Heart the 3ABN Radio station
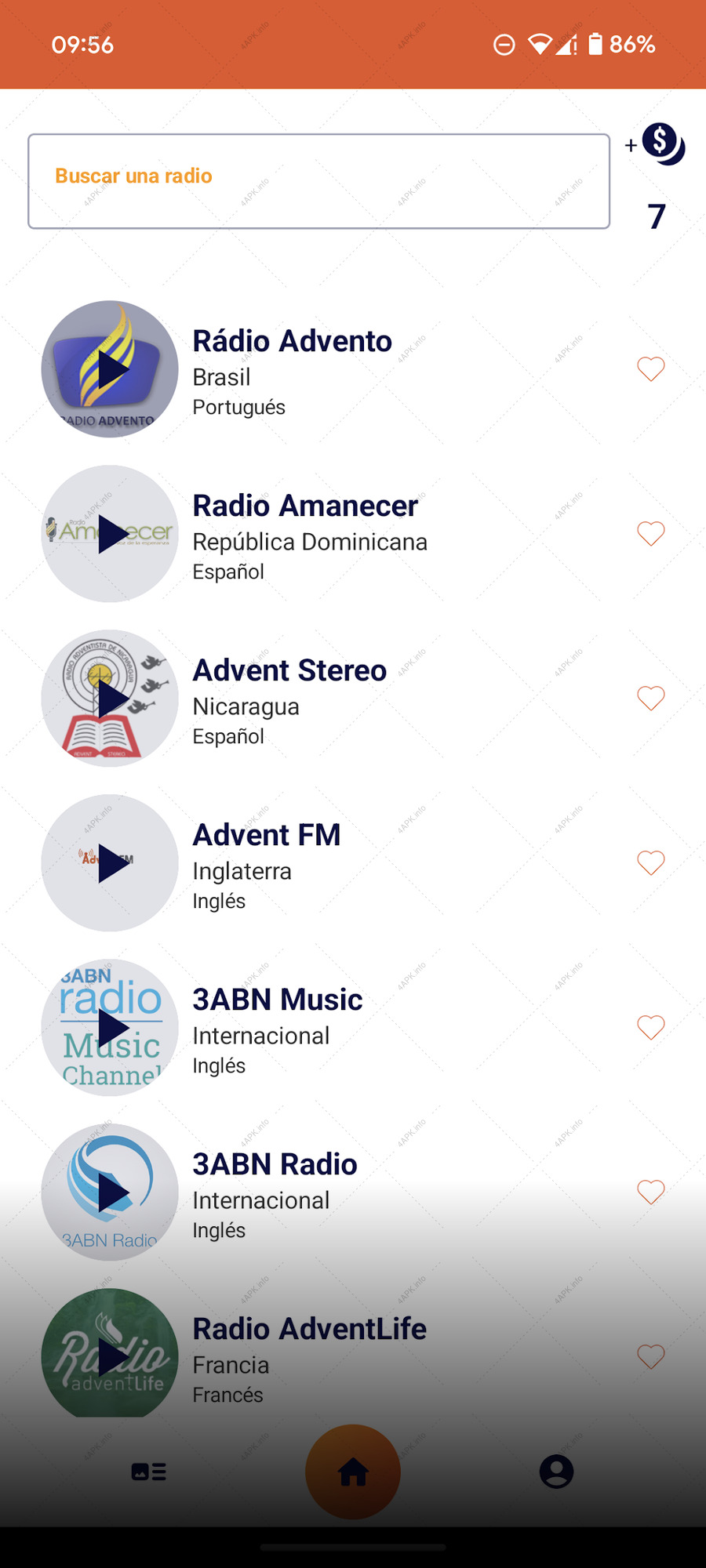 pyautogui.click(x=650, y=1192)
